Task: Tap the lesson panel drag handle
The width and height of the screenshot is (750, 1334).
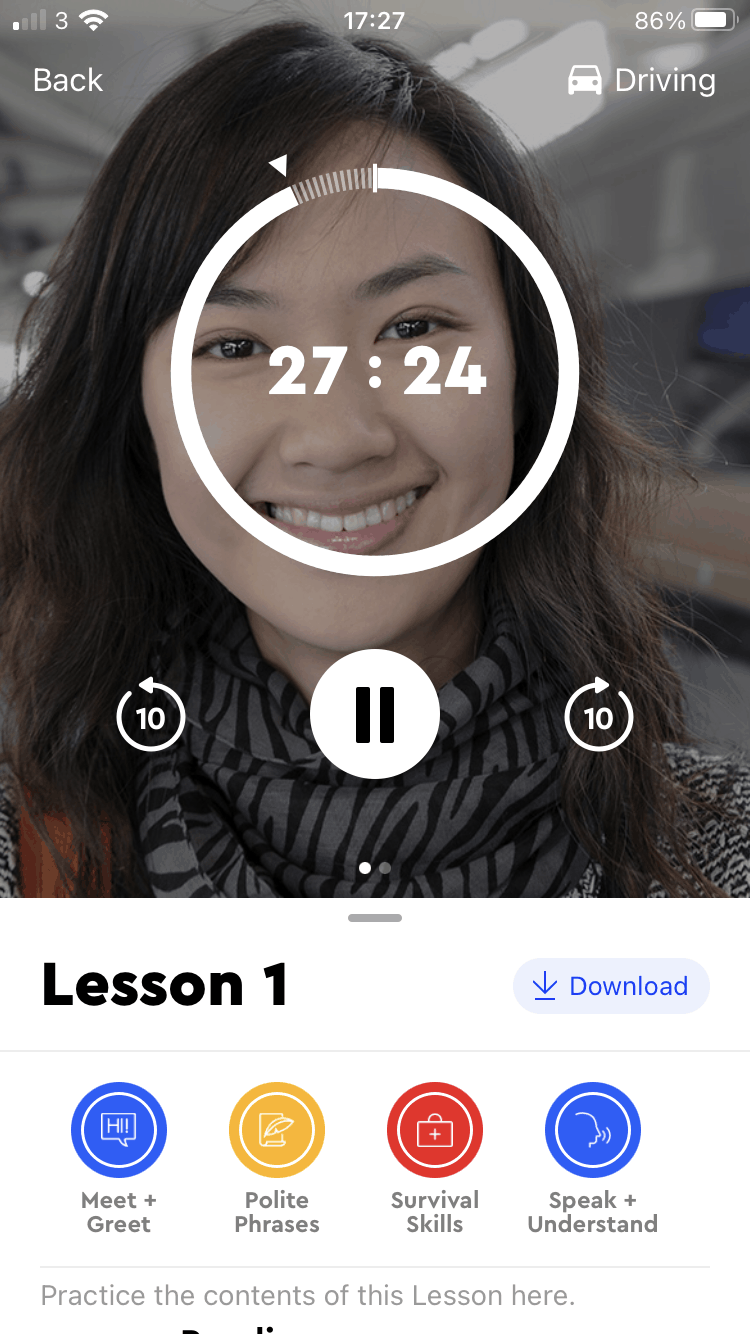Action: pyautogui.click(x=375, y=918)
